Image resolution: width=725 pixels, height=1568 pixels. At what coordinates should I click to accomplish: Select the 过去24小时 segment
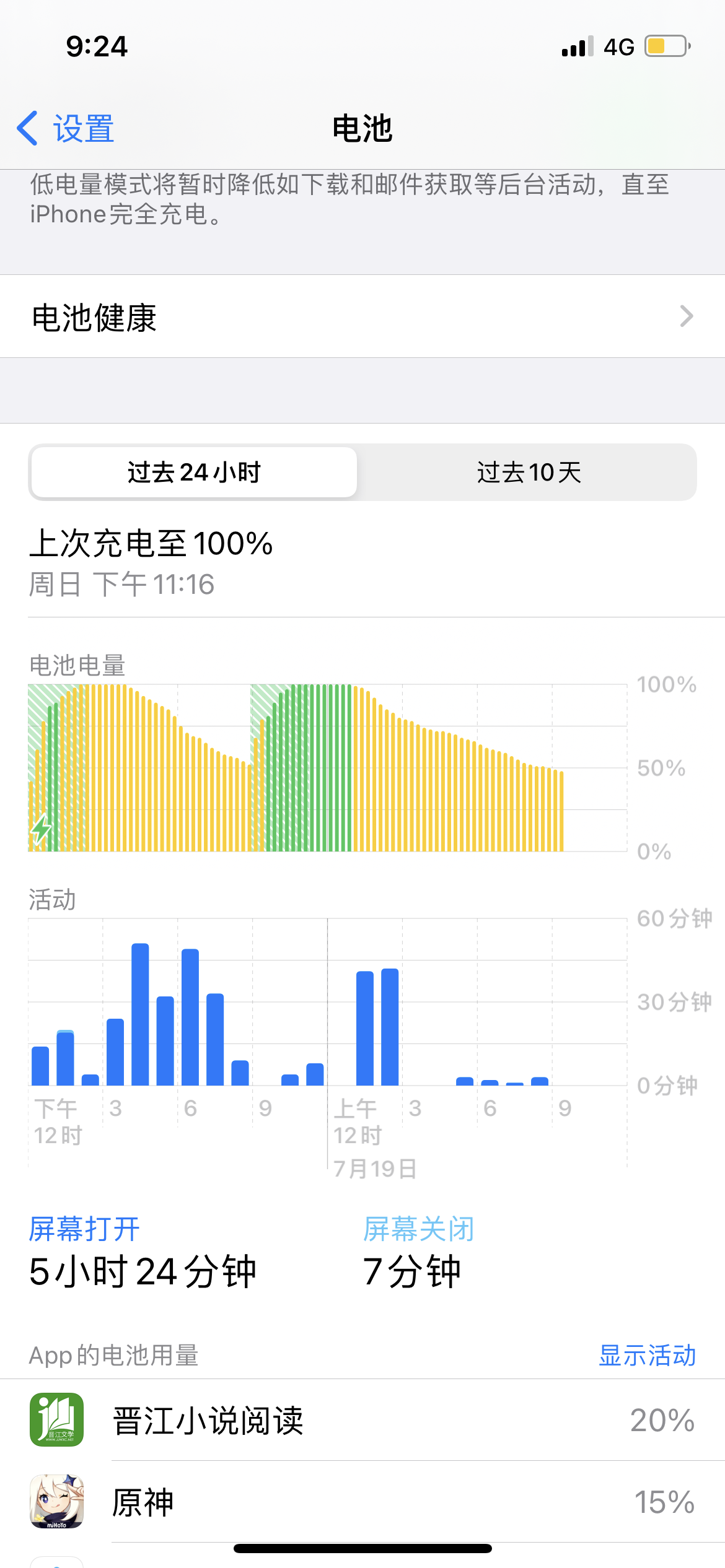click(x=194, y=473)
